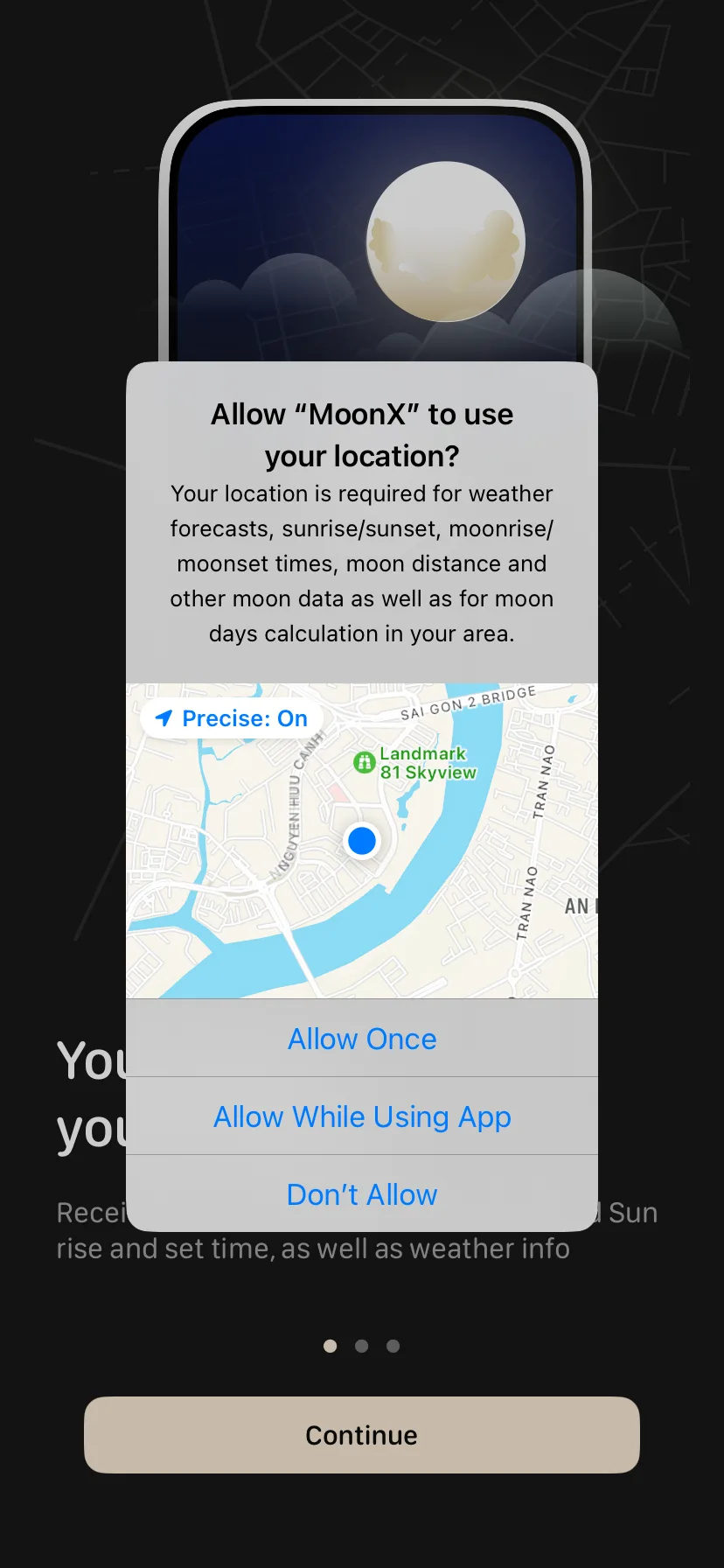Tap the Continue button
This screenshot has height=1568, width=724.
click(x=362, y=1435)
